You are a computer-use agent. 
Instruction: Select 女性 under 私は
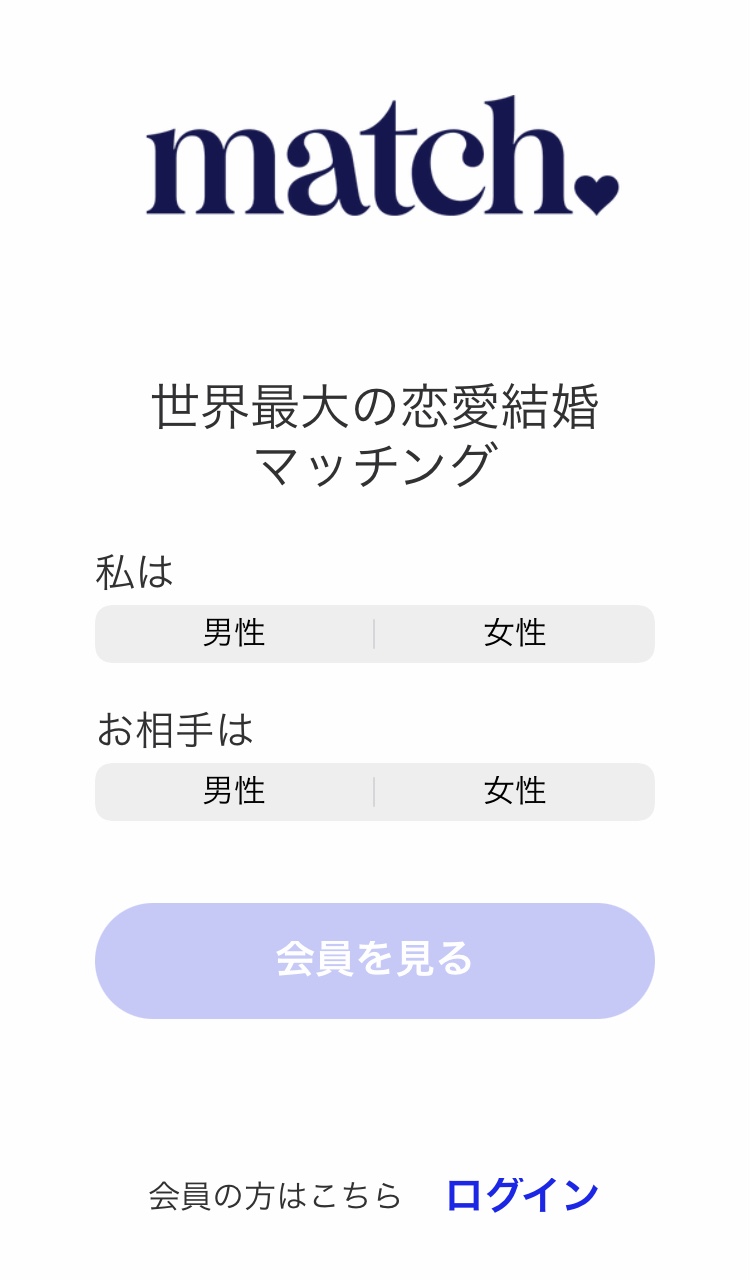tap(515, 633)
